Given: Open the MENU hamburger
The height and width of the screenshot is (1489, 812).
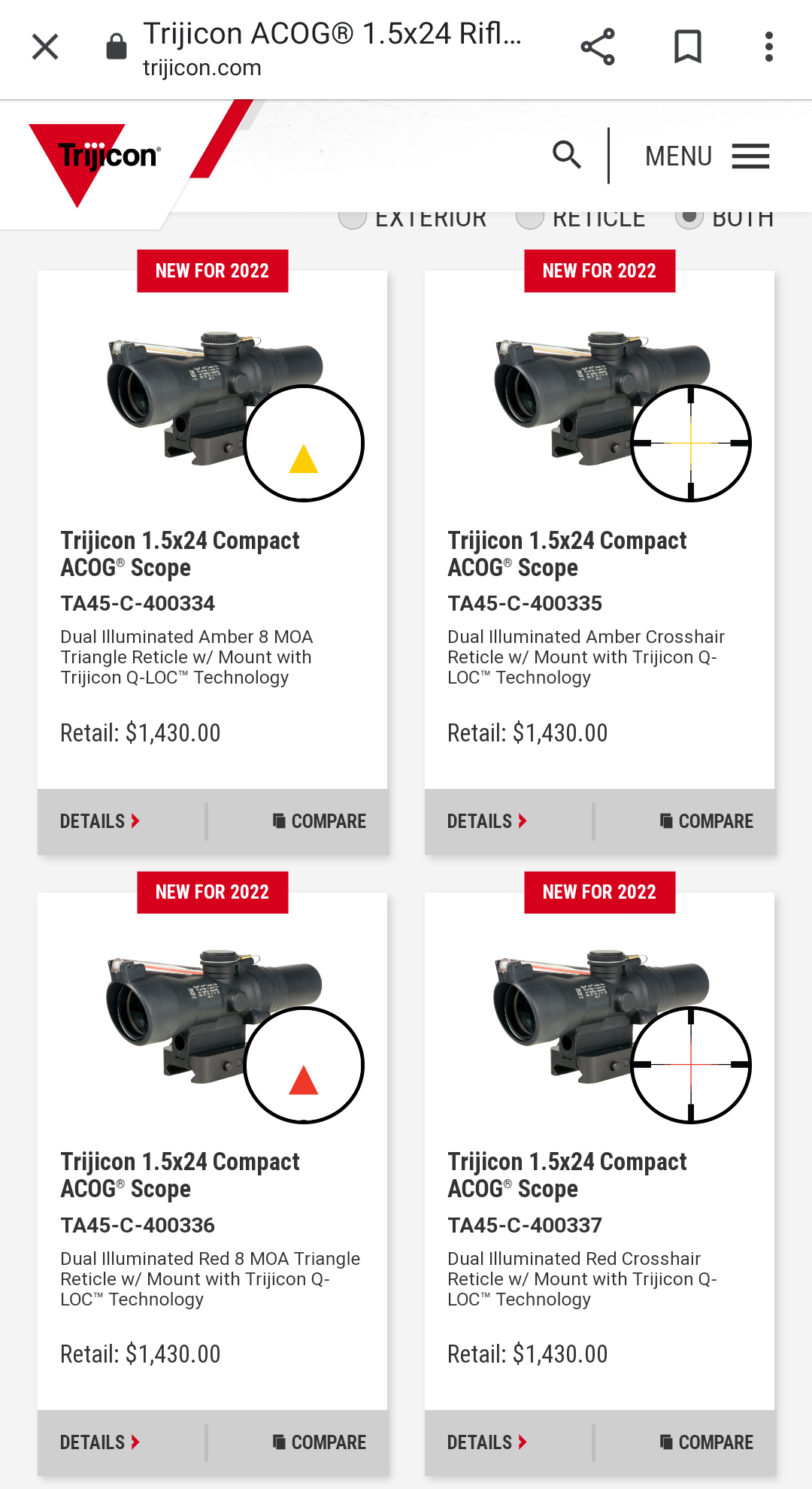Looking at the screenshot, I should click(707, 156).
